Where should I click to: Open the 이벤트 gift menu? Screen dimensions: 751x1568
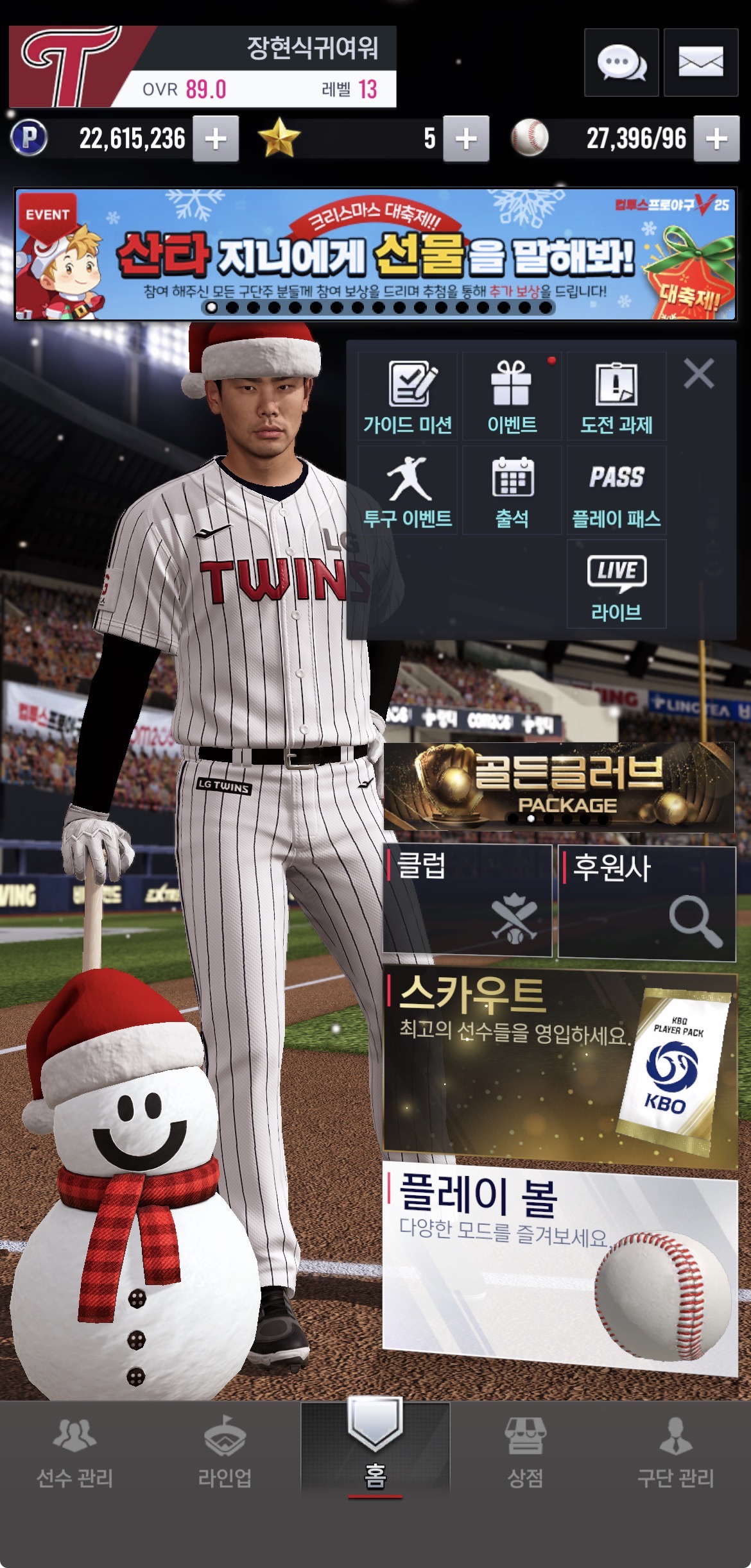(x=512, y=397)
